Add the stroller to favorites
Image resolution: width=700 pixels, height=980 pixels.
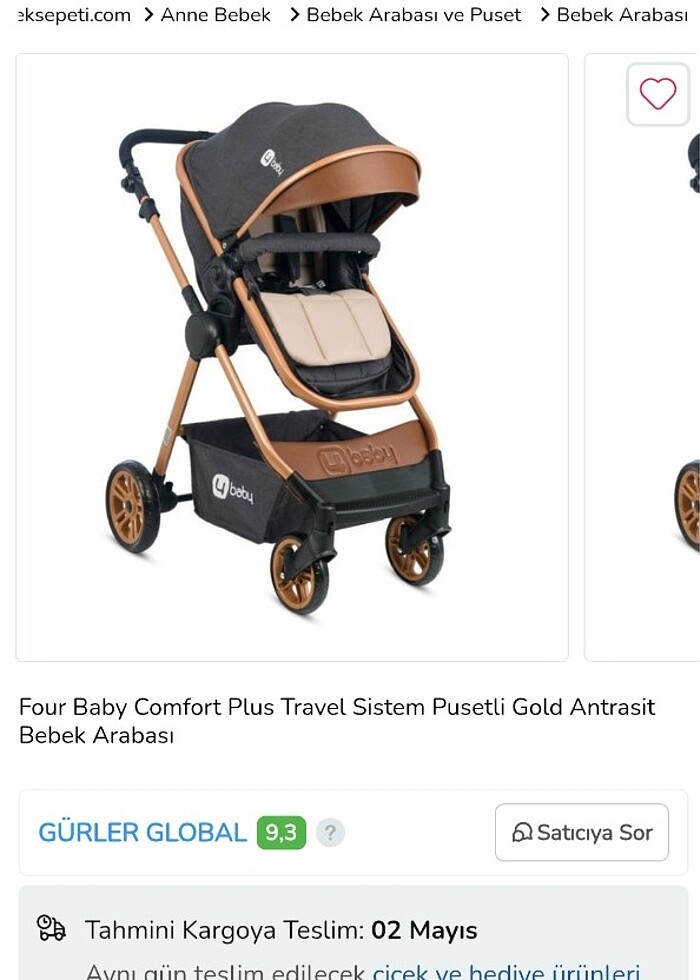pyautogui.click(x=658, y=94)
